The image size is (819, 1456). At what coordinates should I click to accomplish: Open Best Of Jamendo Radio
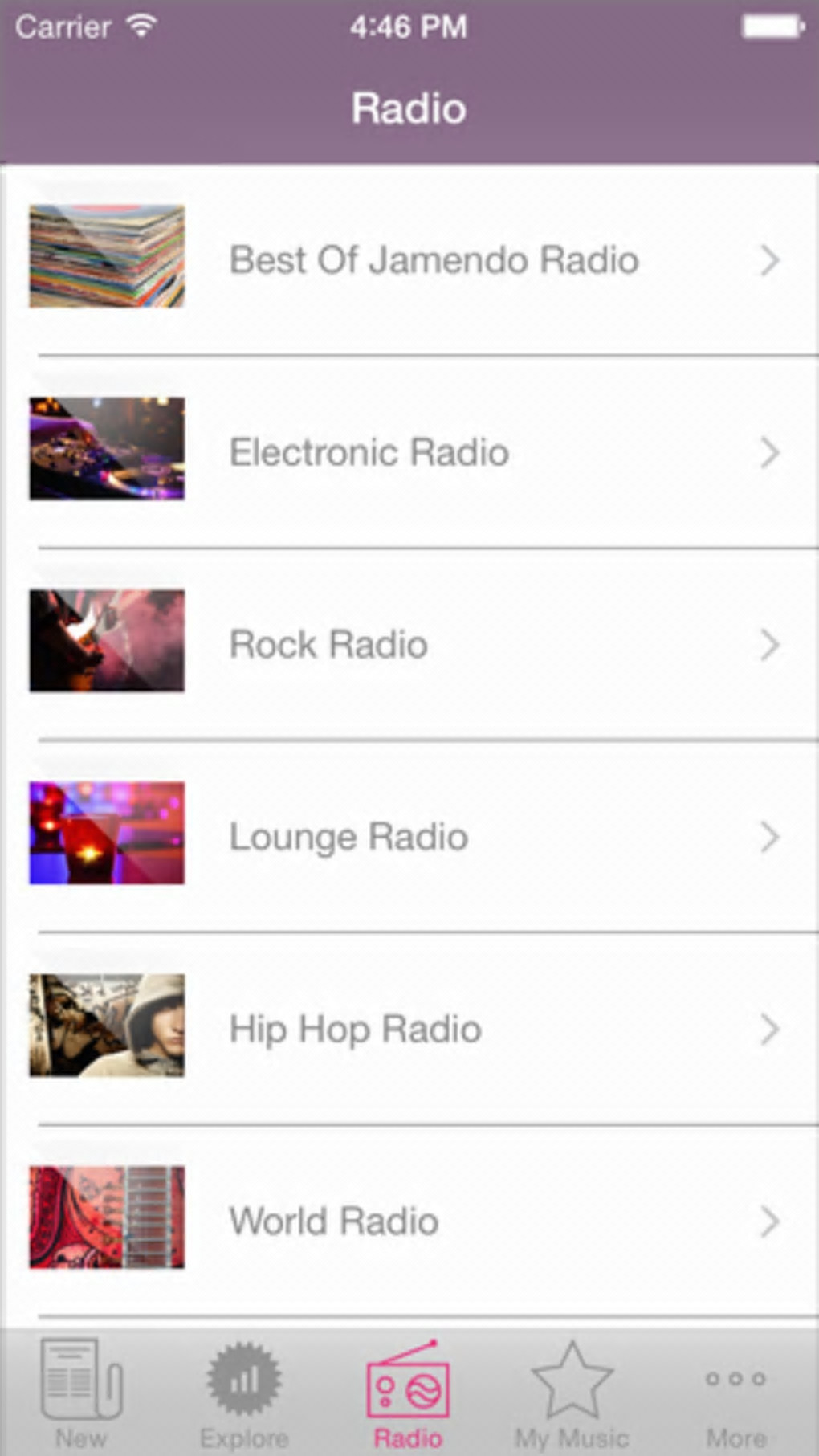[x=434, y=260]
